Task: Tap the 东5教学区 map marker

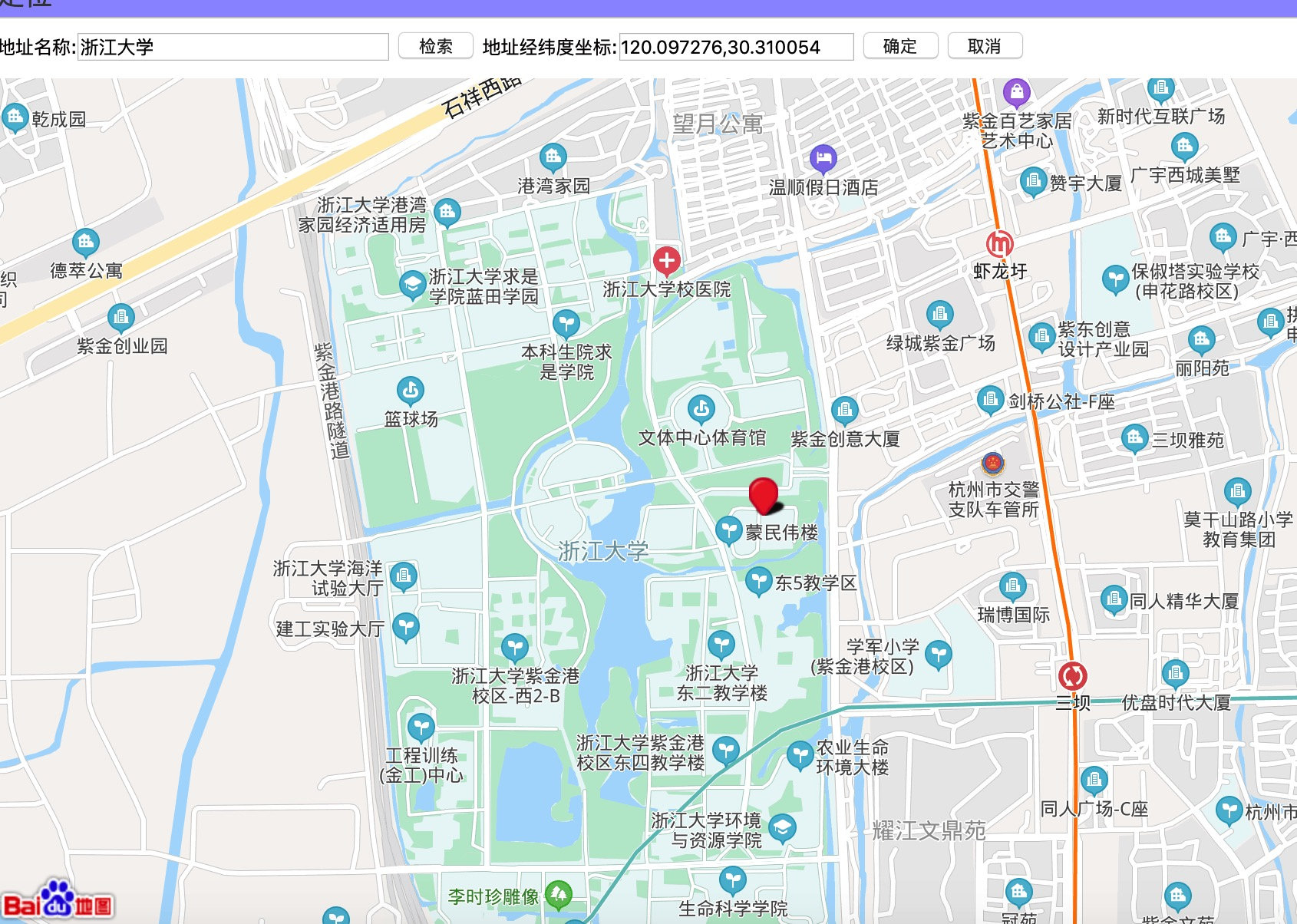Action: point(758,582)
